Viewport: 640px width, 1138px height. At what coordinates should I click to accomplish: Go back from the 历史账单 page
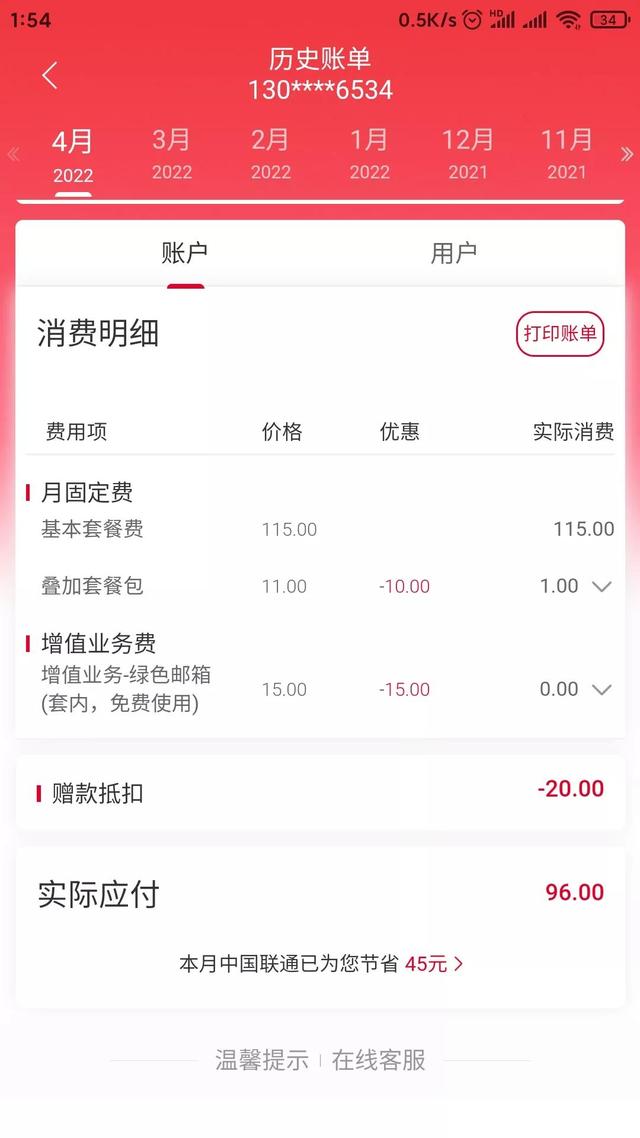(x=50, y=75)
